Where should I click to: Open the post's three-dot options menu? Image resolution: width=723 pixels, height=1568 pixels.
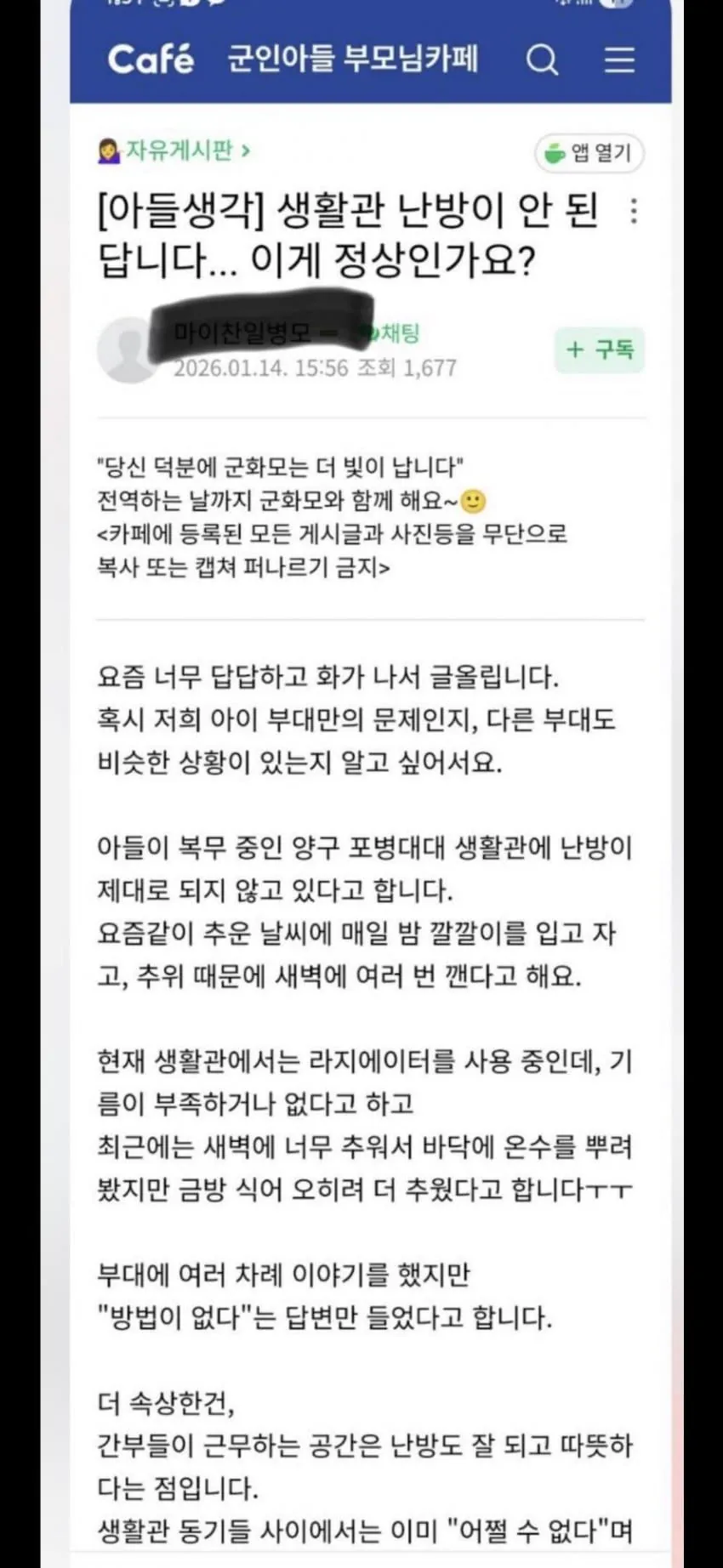633,211
